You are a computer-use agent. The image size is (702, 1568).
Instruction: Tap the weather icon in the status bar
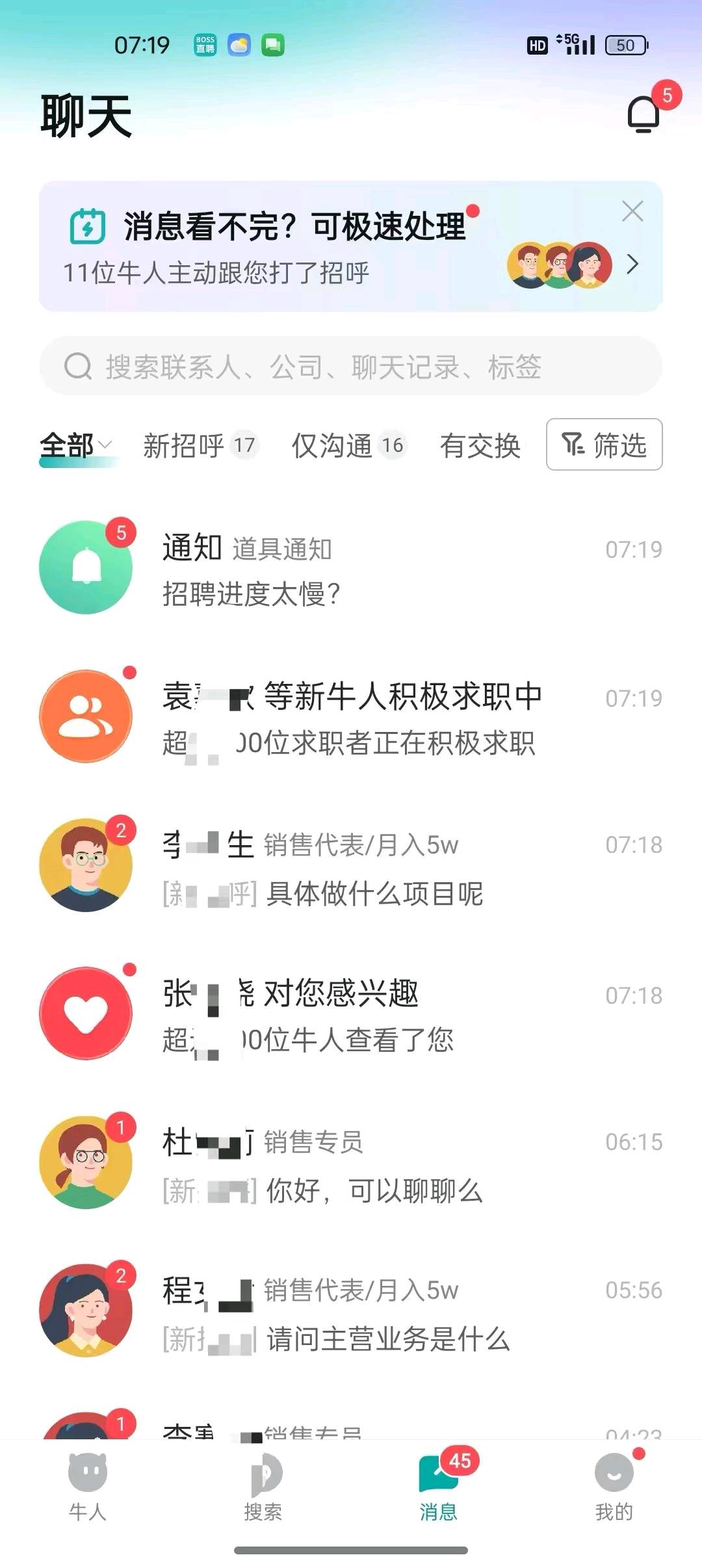click(x=239, y=44)
